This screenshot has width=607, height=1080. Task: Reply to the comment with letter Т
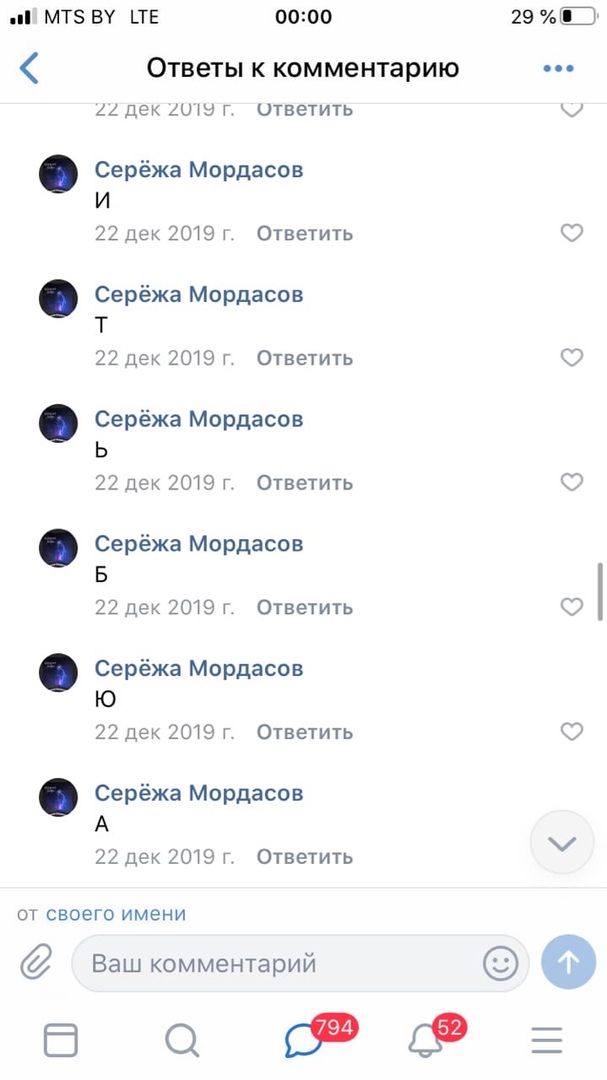(x=304, y=358)
